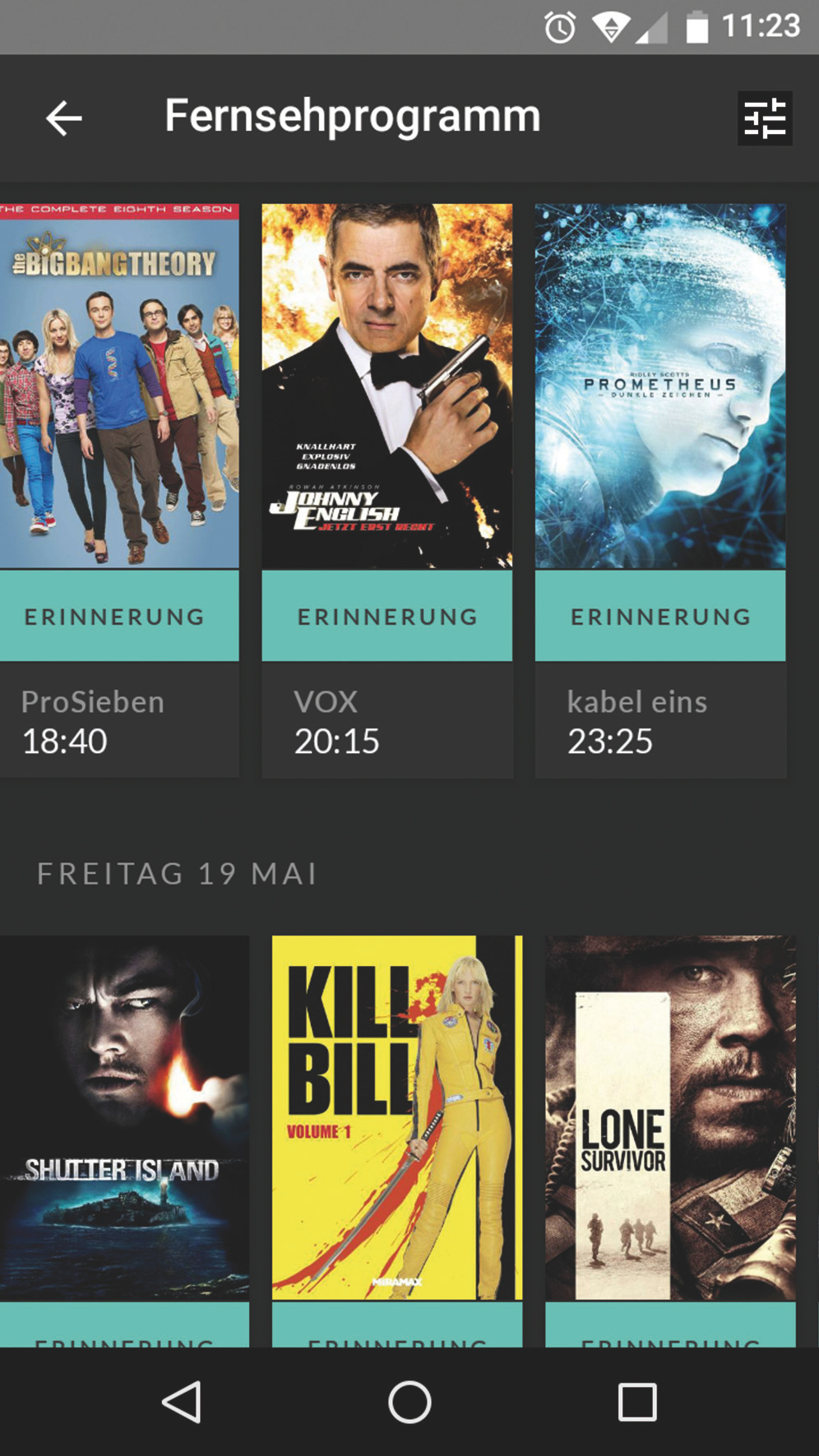Viewport: 819px width, 1456px height.
Task: Tap the system home button
Action: tap(409, 1402)
